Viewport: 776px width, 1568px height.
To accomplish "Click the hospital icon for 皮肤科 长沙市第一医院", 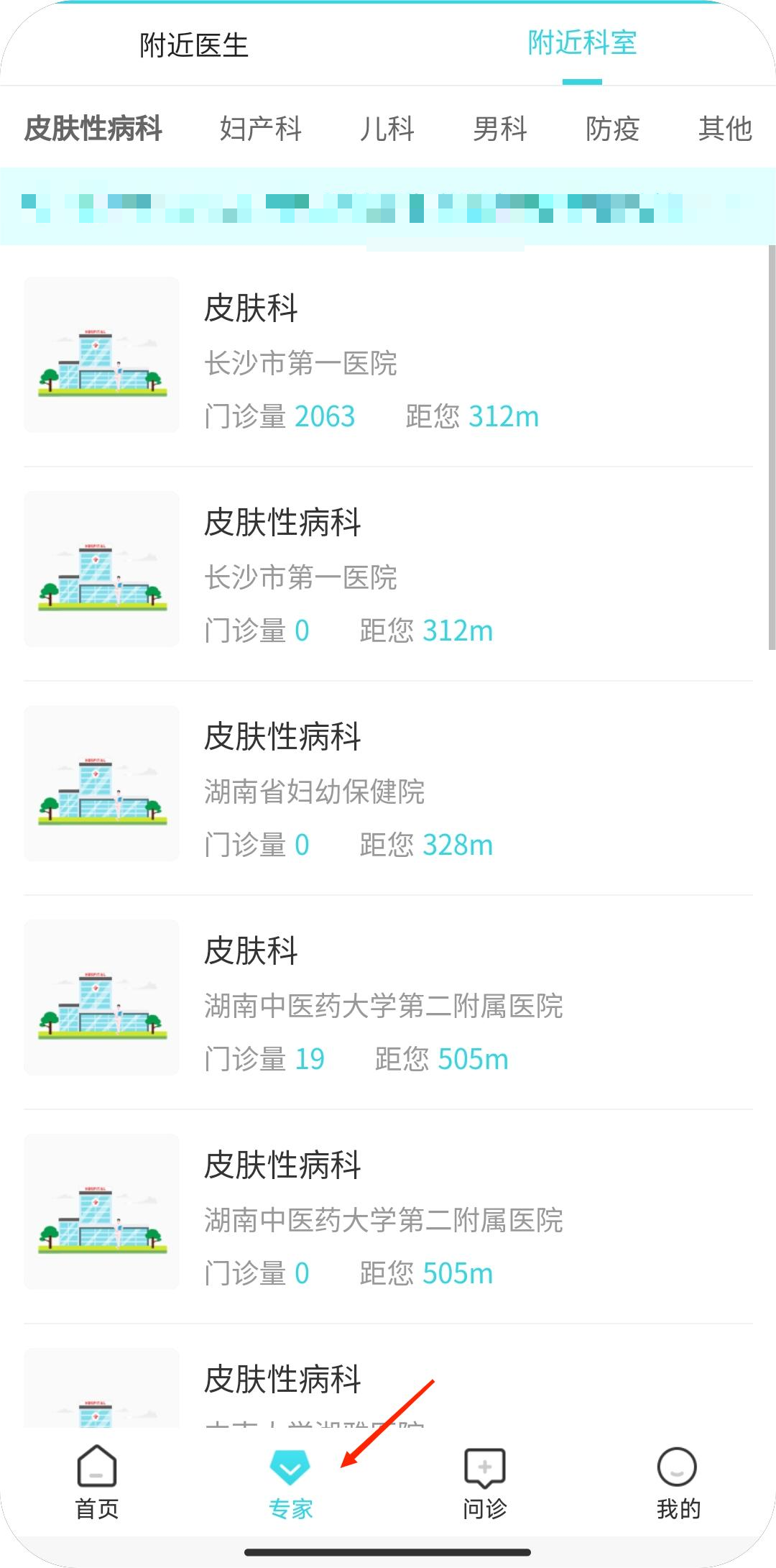I will click(101, 353).
